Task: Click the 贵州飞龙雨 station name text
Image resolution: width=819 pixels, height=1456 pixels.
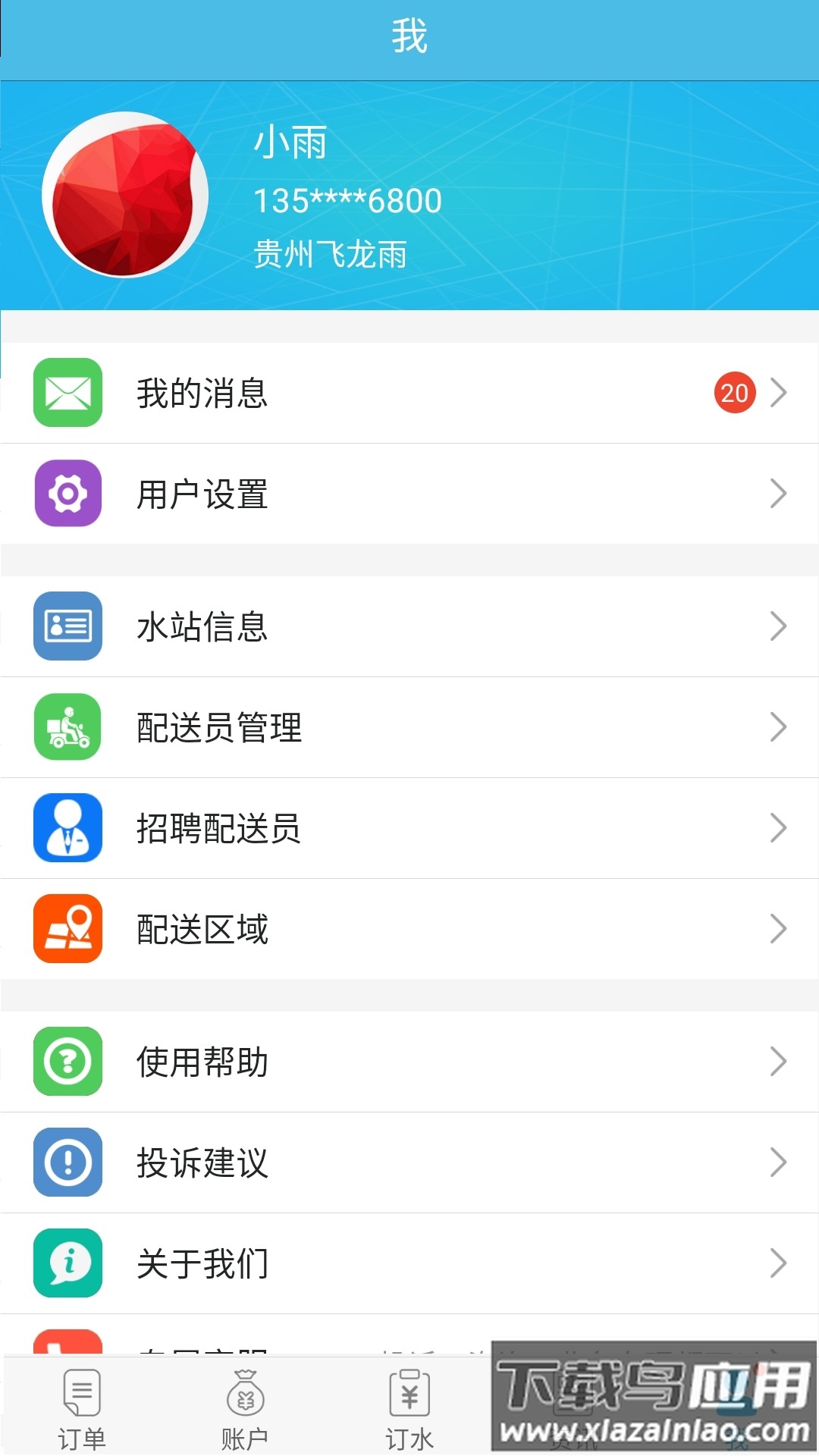Action: [x=330, y=254]
